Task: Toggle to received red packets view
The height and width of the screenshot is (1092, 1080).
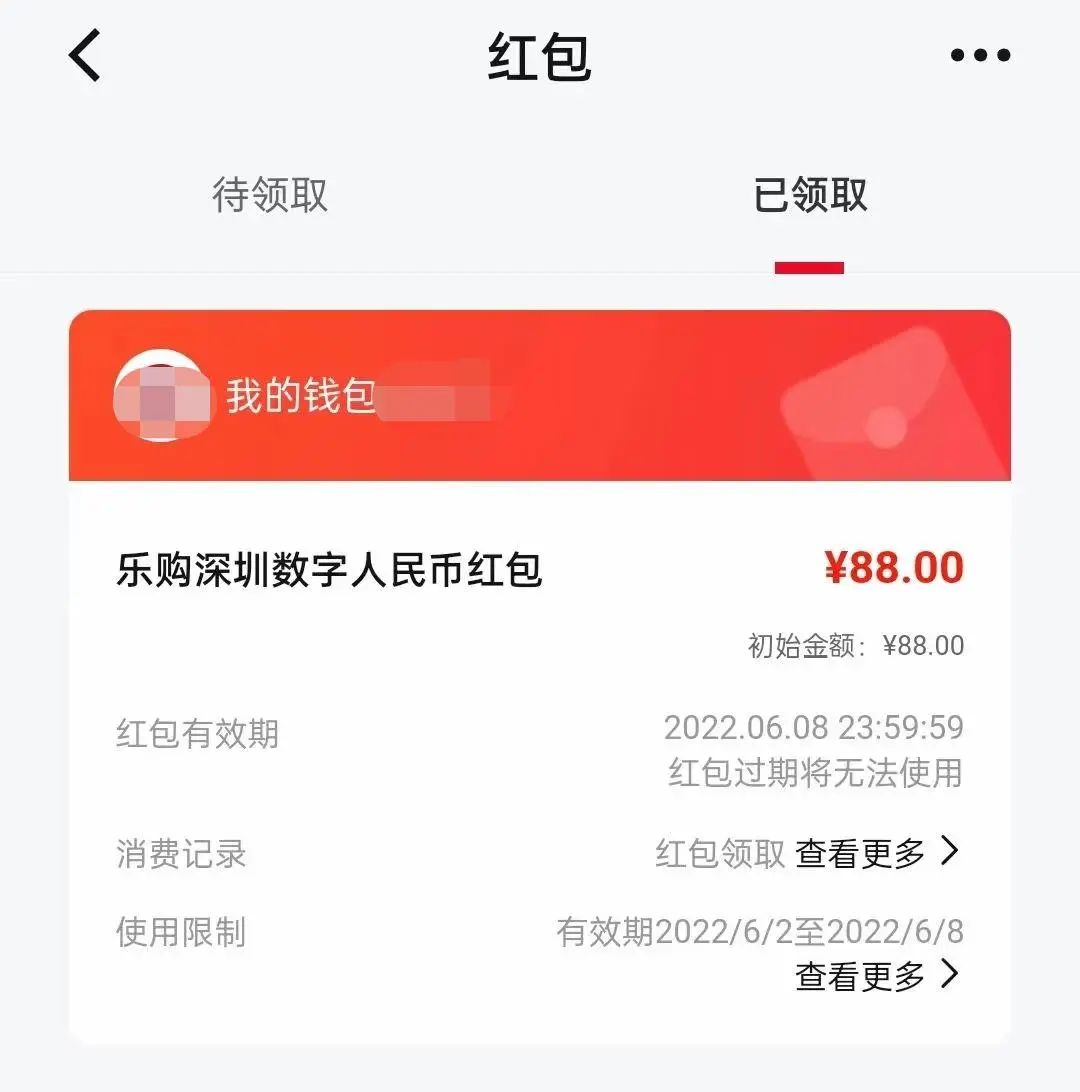Action: point(808,197)
